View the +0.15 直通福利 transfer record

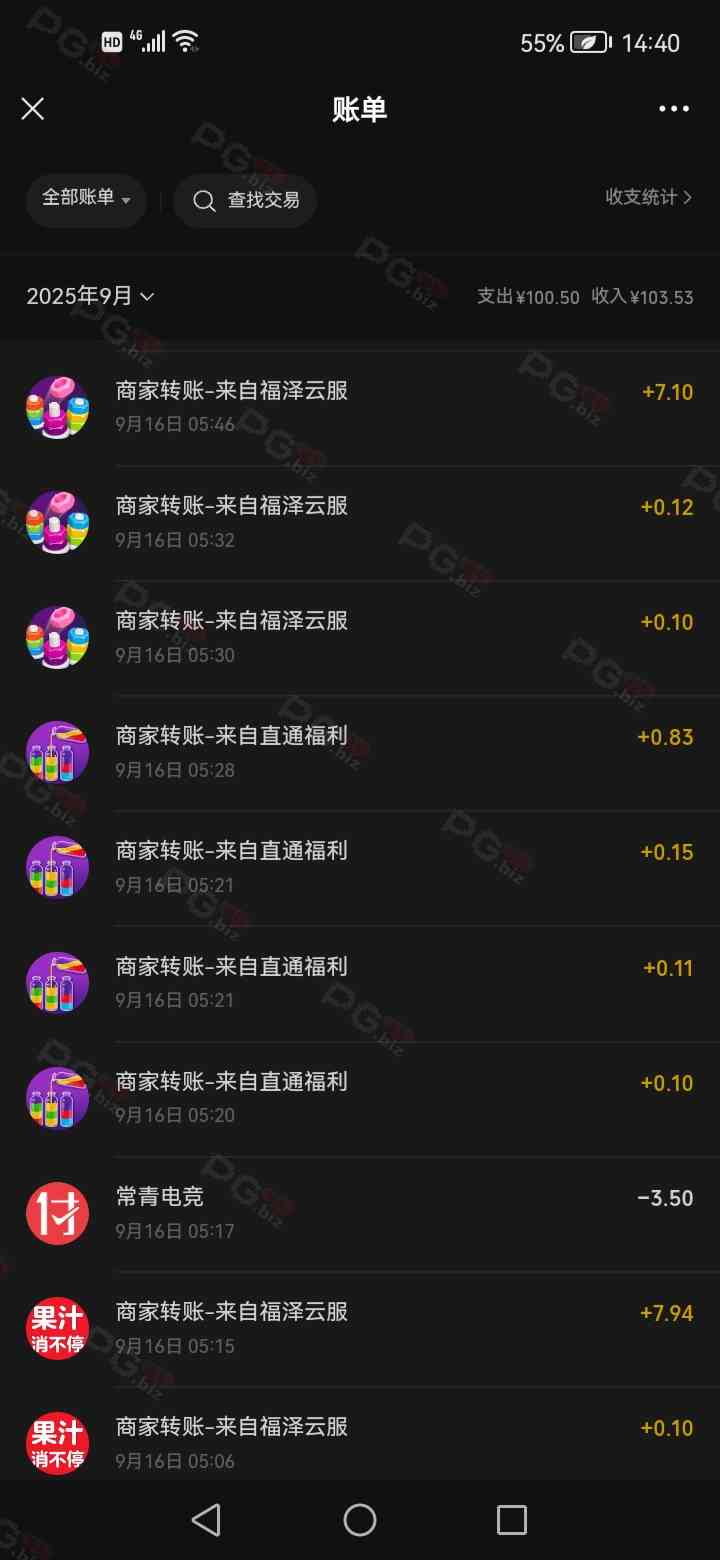point(360,867)
